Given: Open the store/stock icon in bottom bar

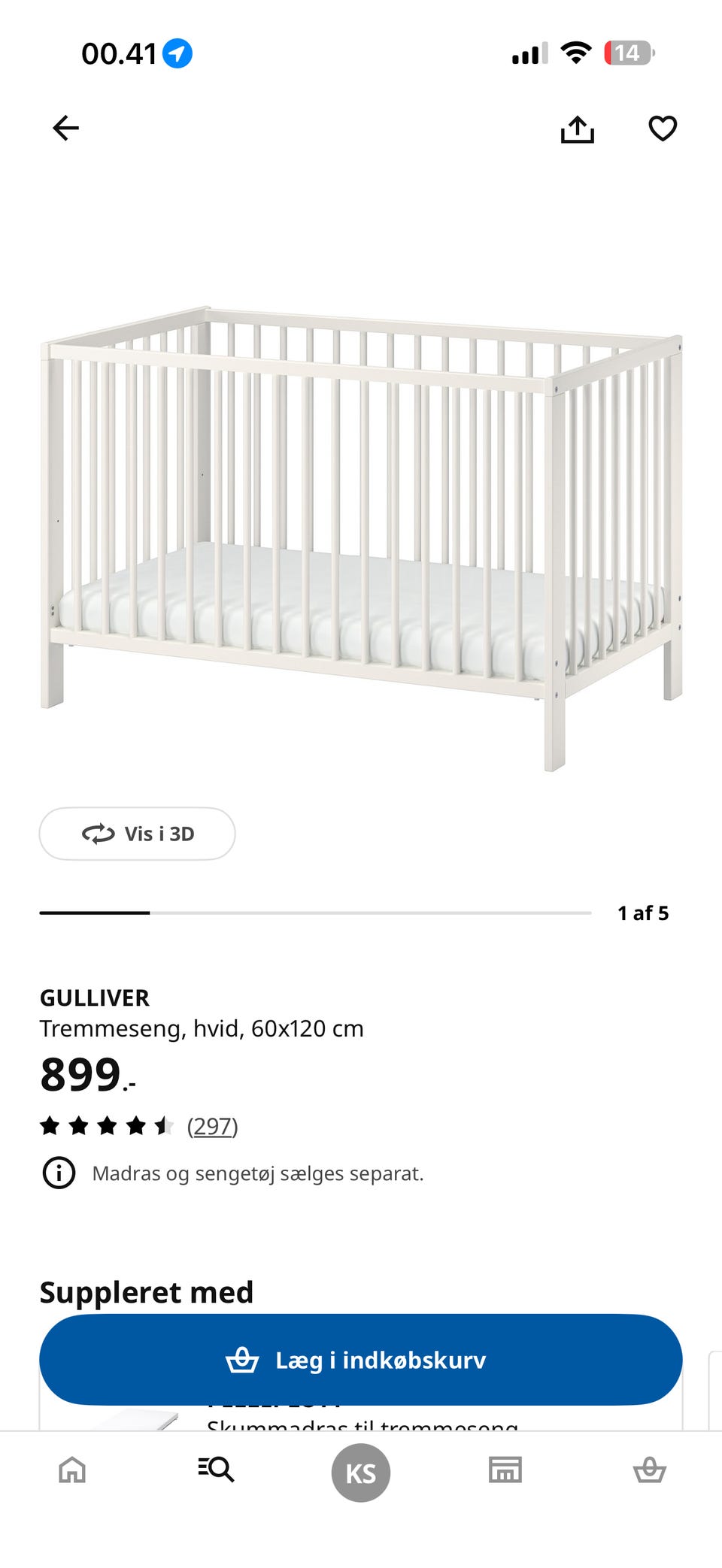Looking at the screenshot, I should (x=505, y=1471).
